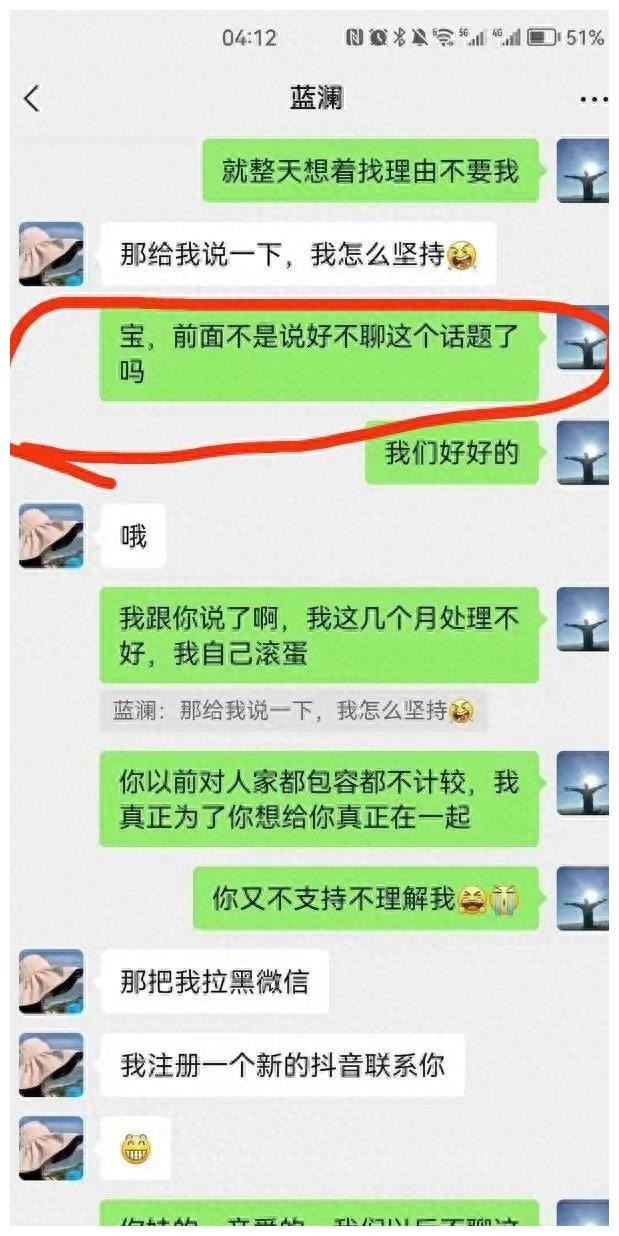The image size is (619, 1236).
Task: Open the chat overflow menu
Action: click(593, 99)
